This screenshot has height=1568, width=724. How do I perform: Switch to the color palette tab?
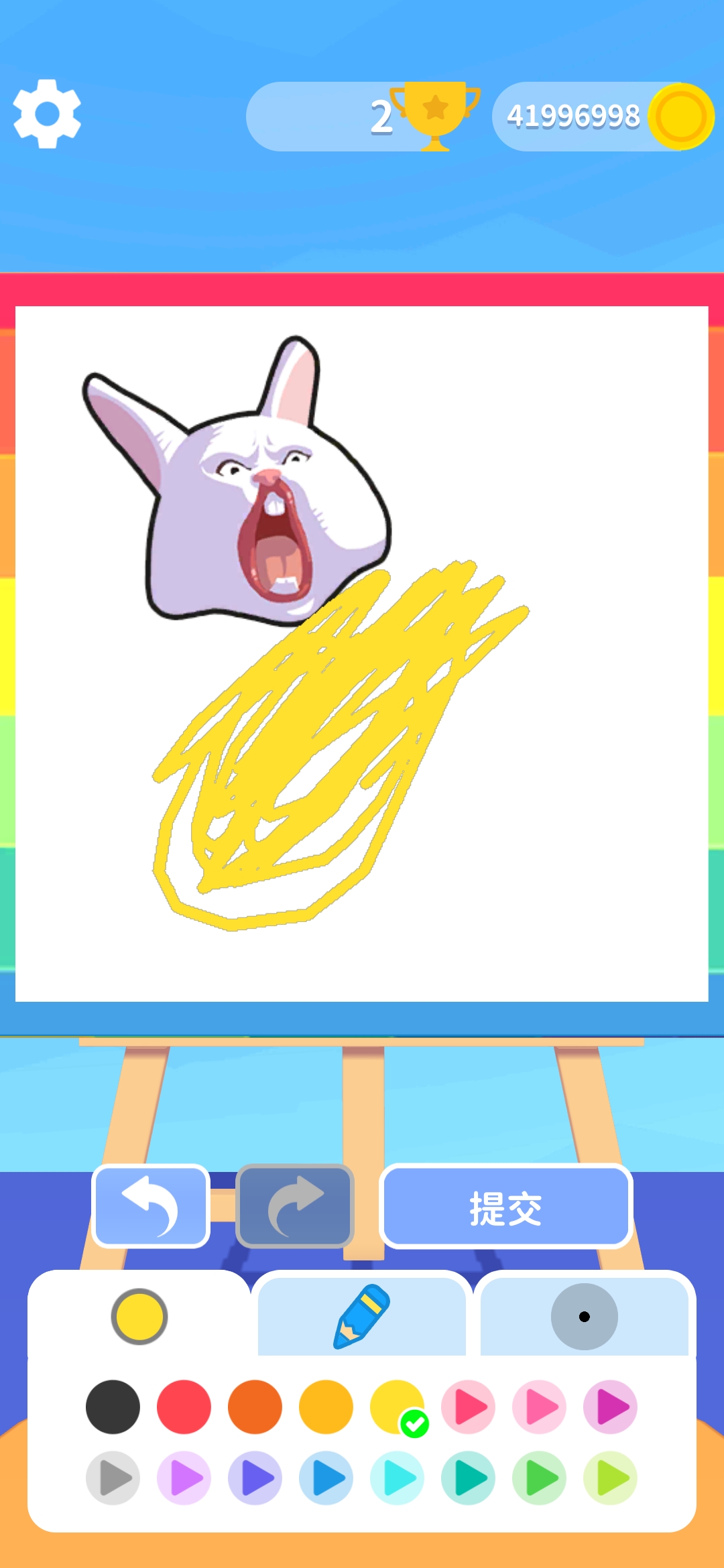point(139,1316)
